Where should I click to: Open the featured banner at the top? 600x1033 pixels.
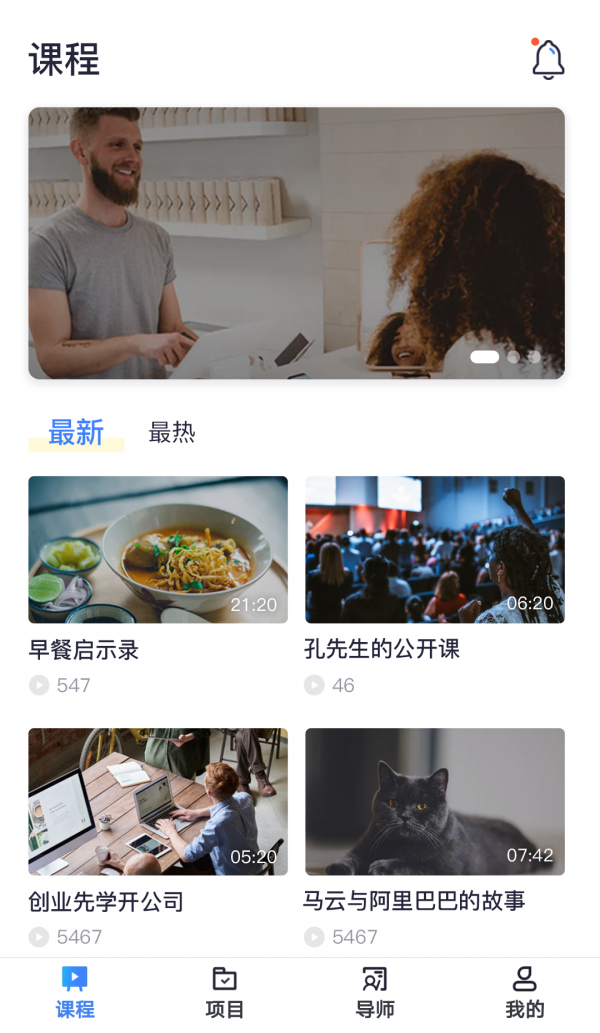(296, 243)
